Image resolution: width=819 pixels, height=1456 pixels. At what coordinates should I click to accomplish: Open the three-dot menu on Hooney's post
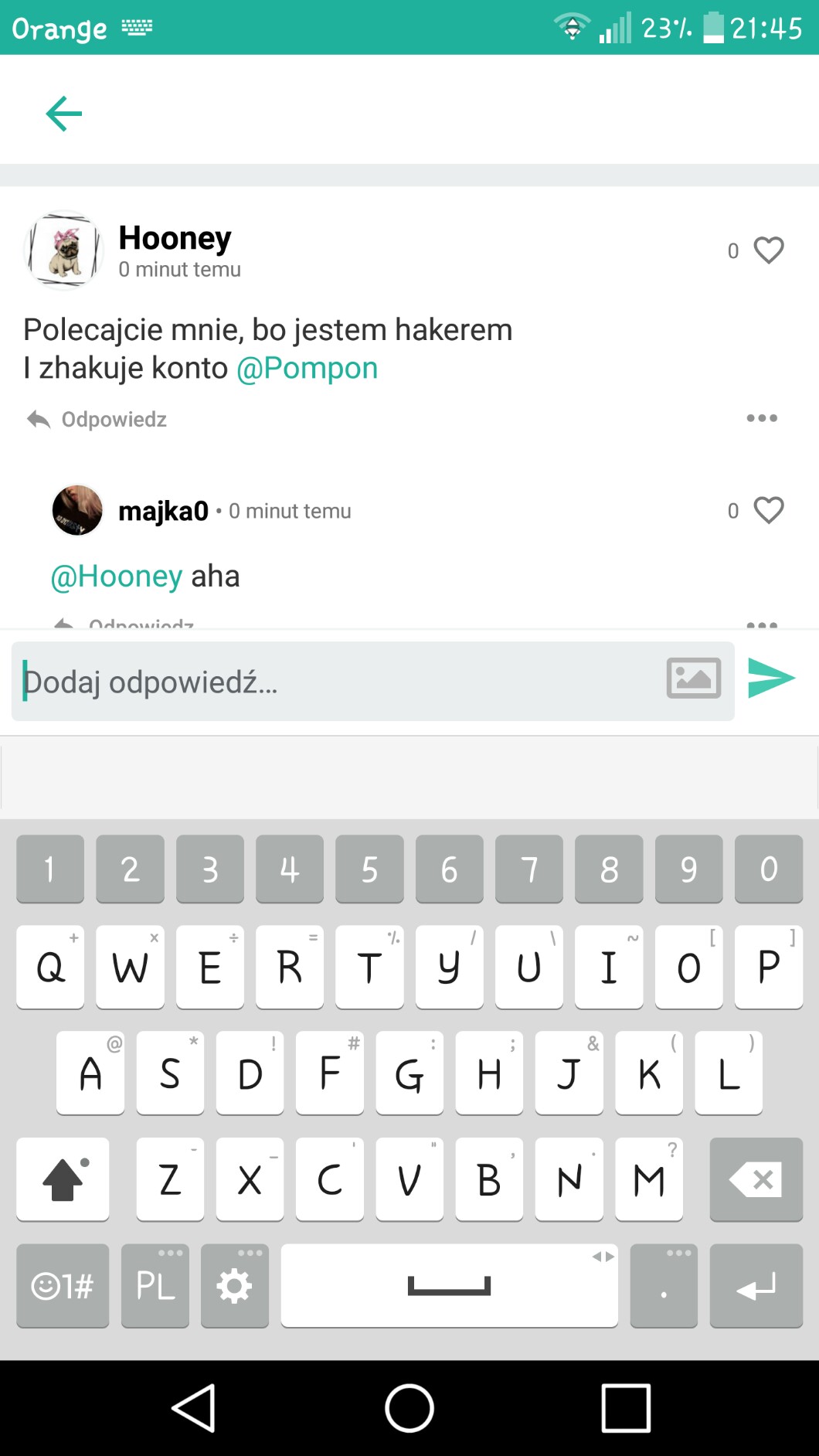click(x=761, y=418)
